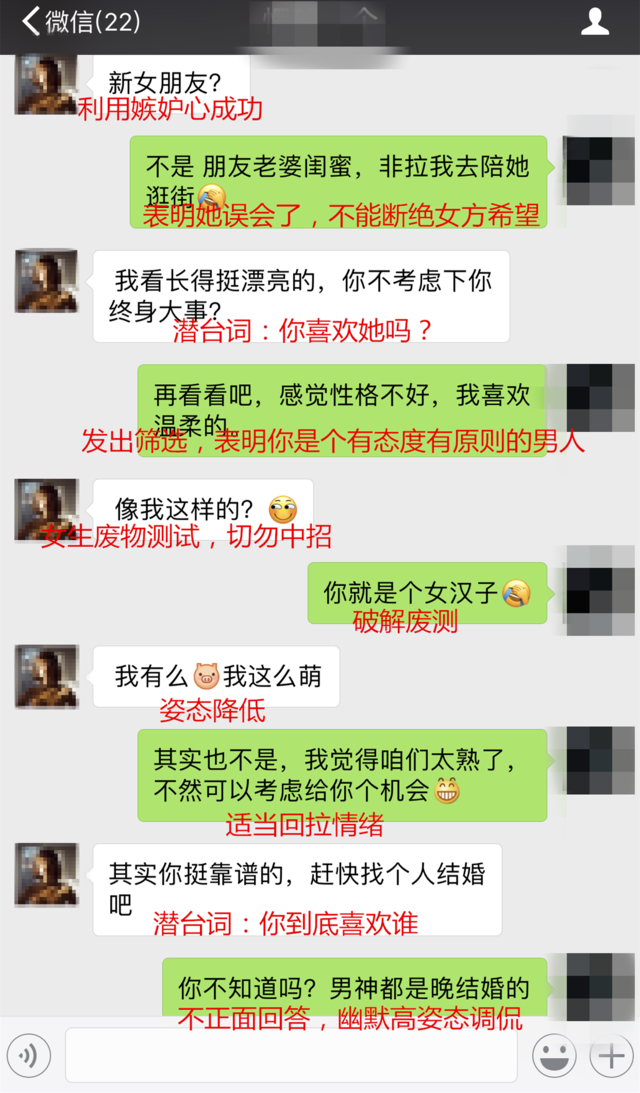Open sender's avatar beside 新女朋友? message
Image resolution: width=640 pixels, height=1093 pixels.
tap(46, 86)
